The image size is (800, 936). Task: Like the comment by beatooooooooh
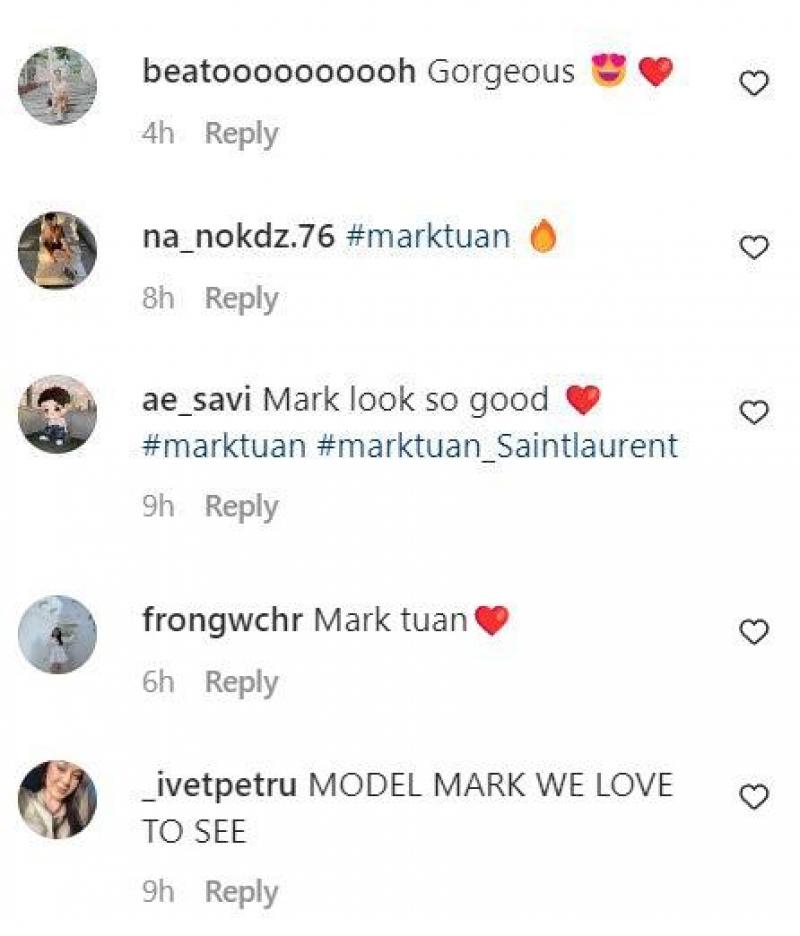click(x=753, y=84)
